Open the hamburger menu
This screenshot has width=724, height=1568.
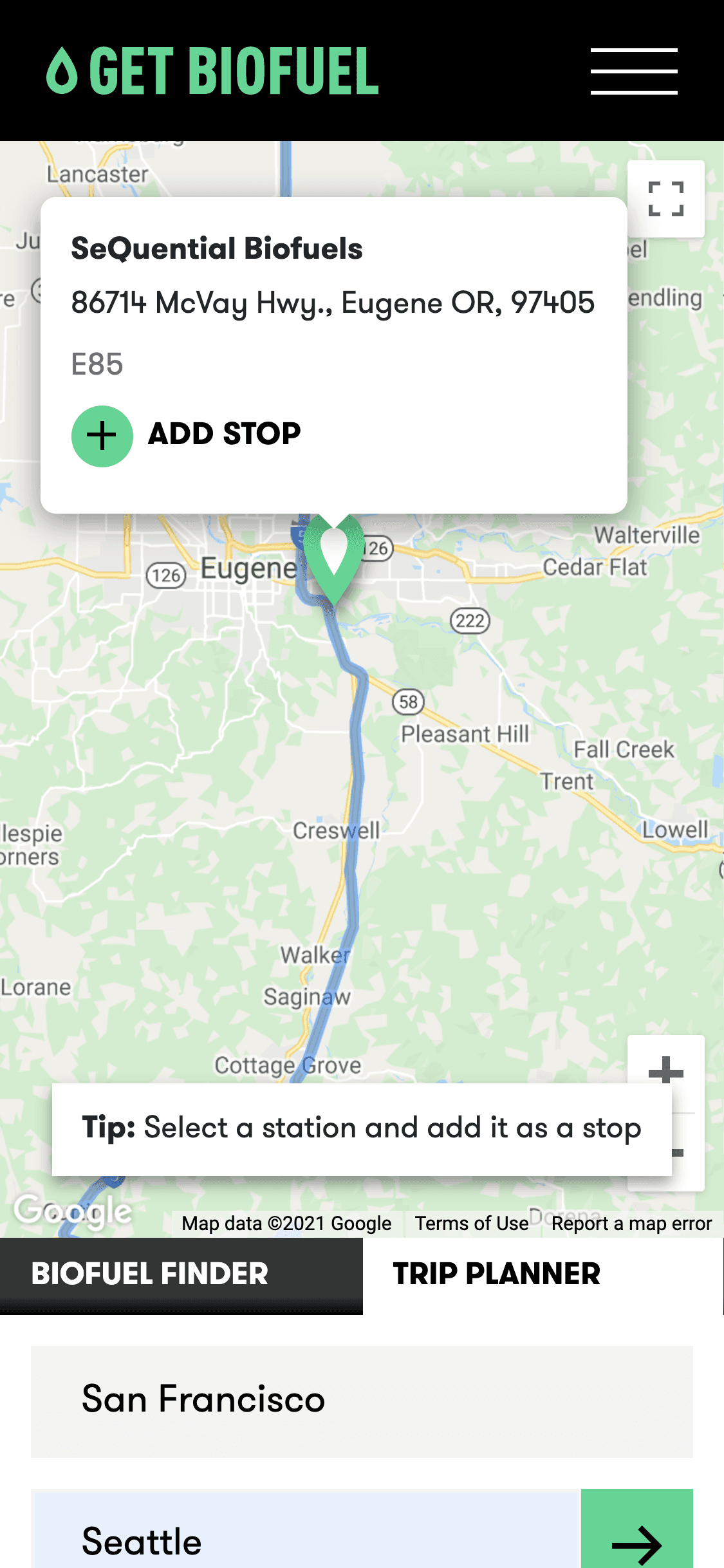[634, 71]
